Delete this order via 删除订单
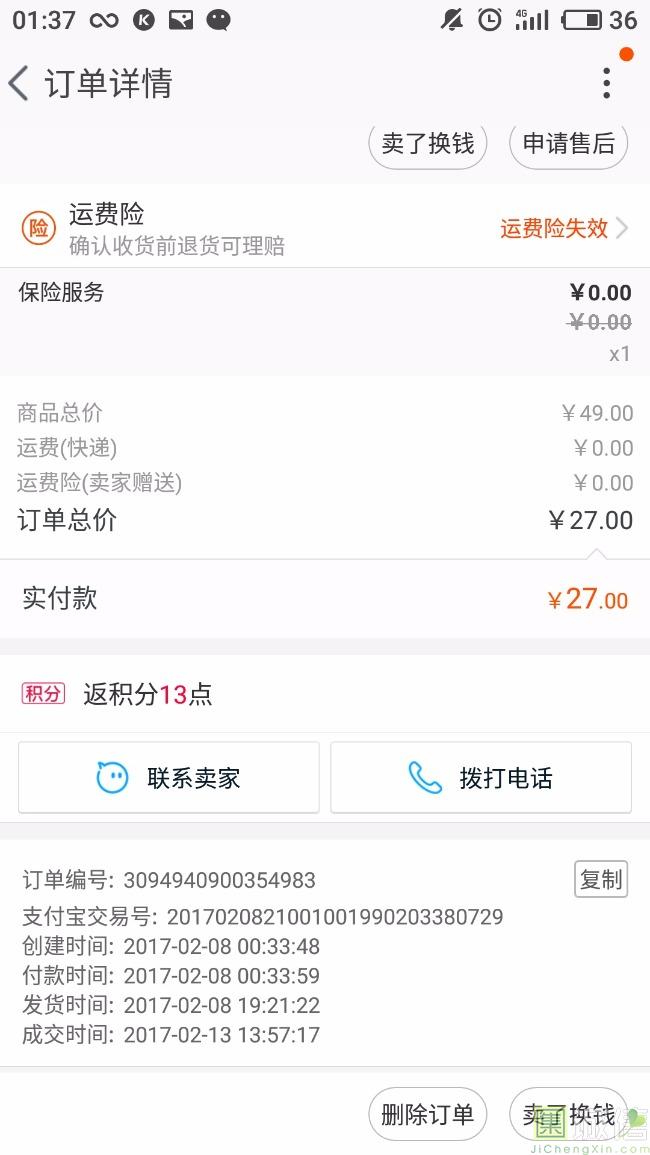This screenshot has width=650, height=1155. tap(427, 1114)
